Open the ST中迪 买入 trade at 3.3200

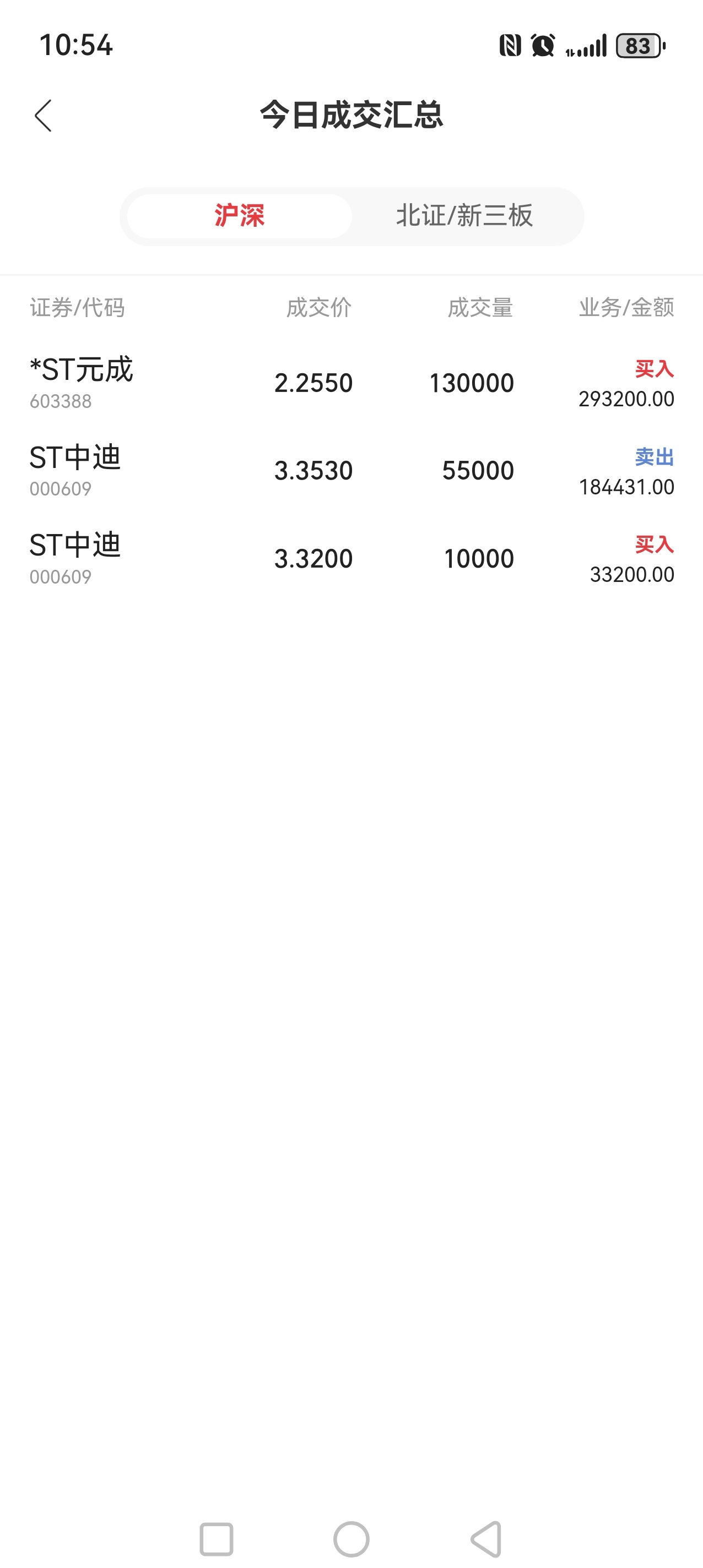tap(351, 559)
